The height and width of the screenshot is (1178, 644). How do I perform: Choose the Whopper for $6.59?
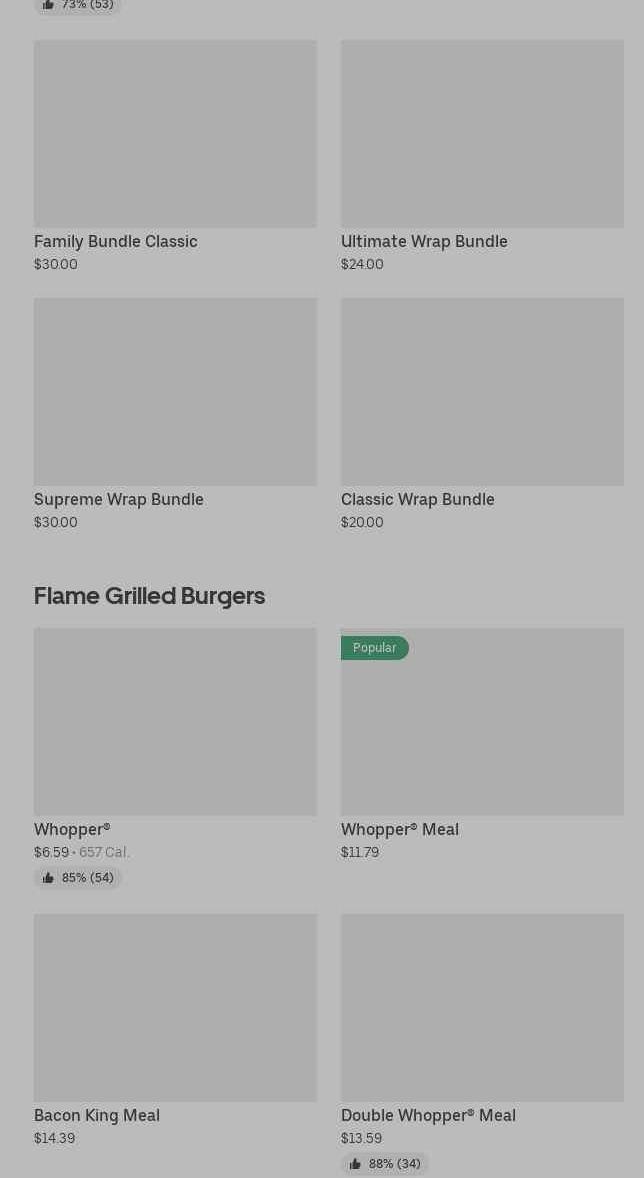pyautogui.click(x=175, y=758)
